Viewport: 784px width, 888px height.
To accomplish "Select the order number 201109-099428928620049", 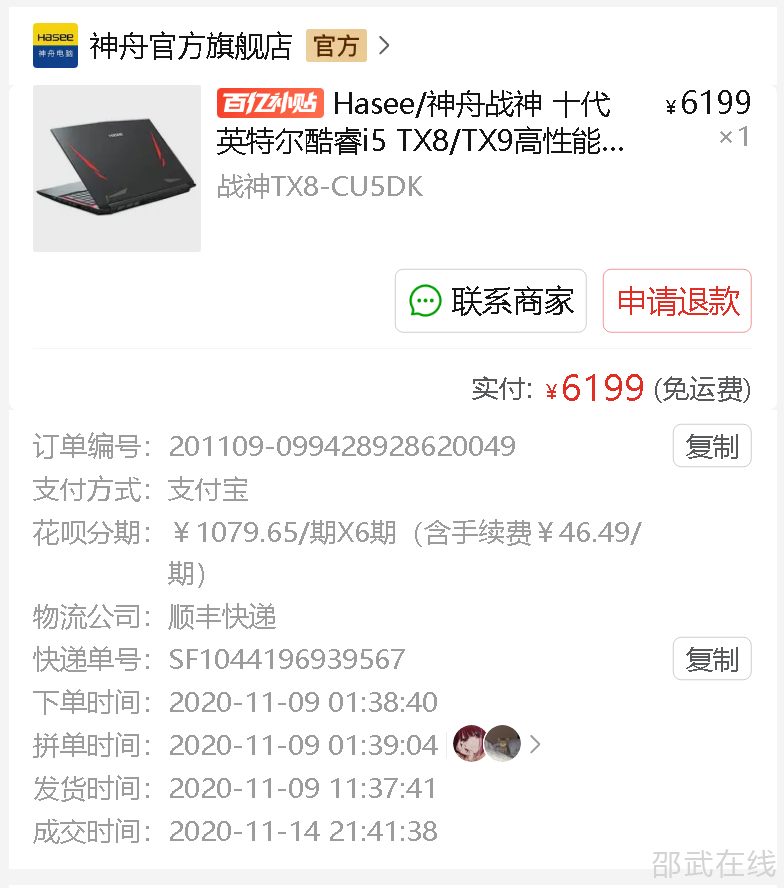I will coord(342,446).
